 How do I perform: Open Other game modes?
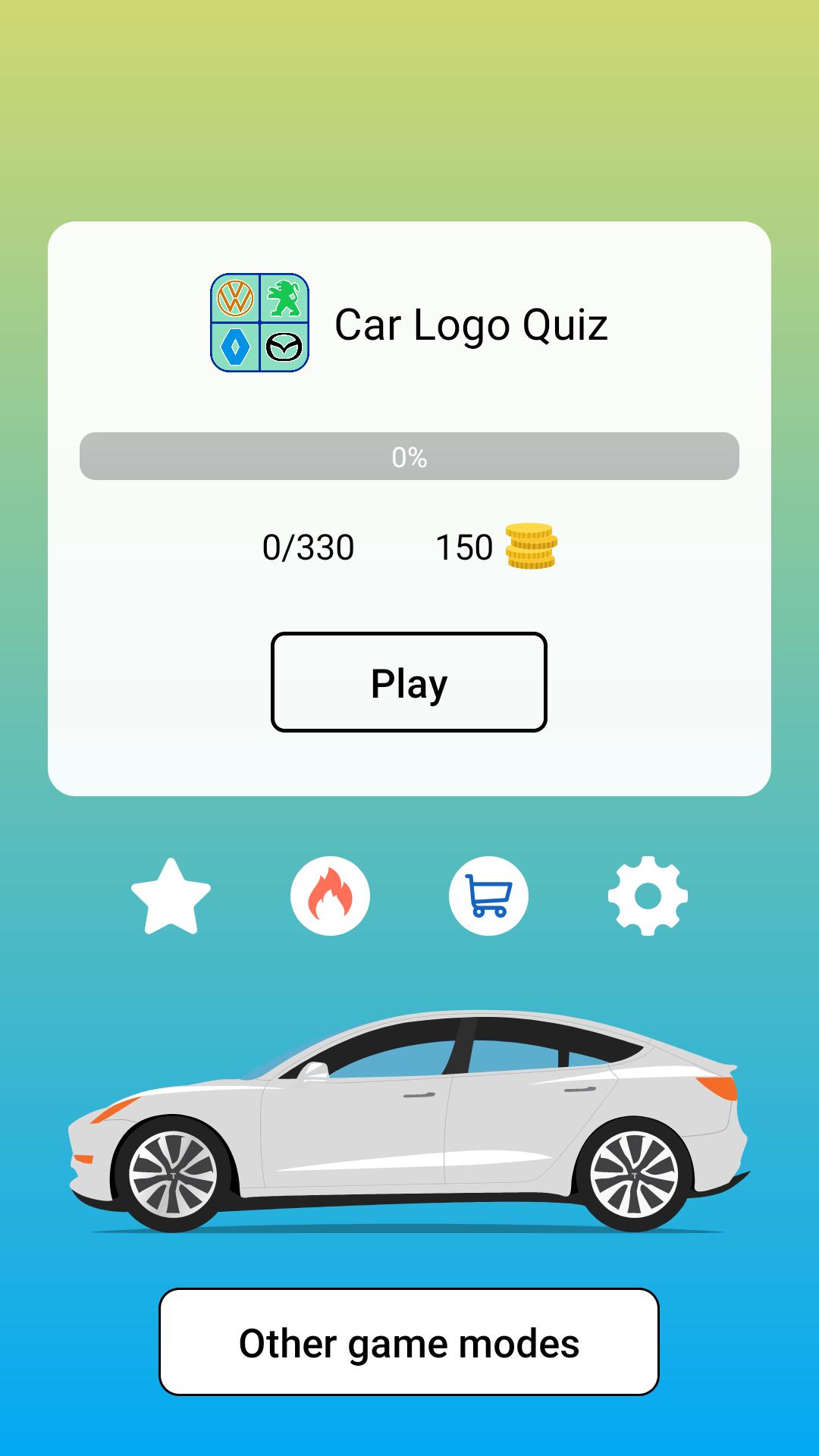409,1342
